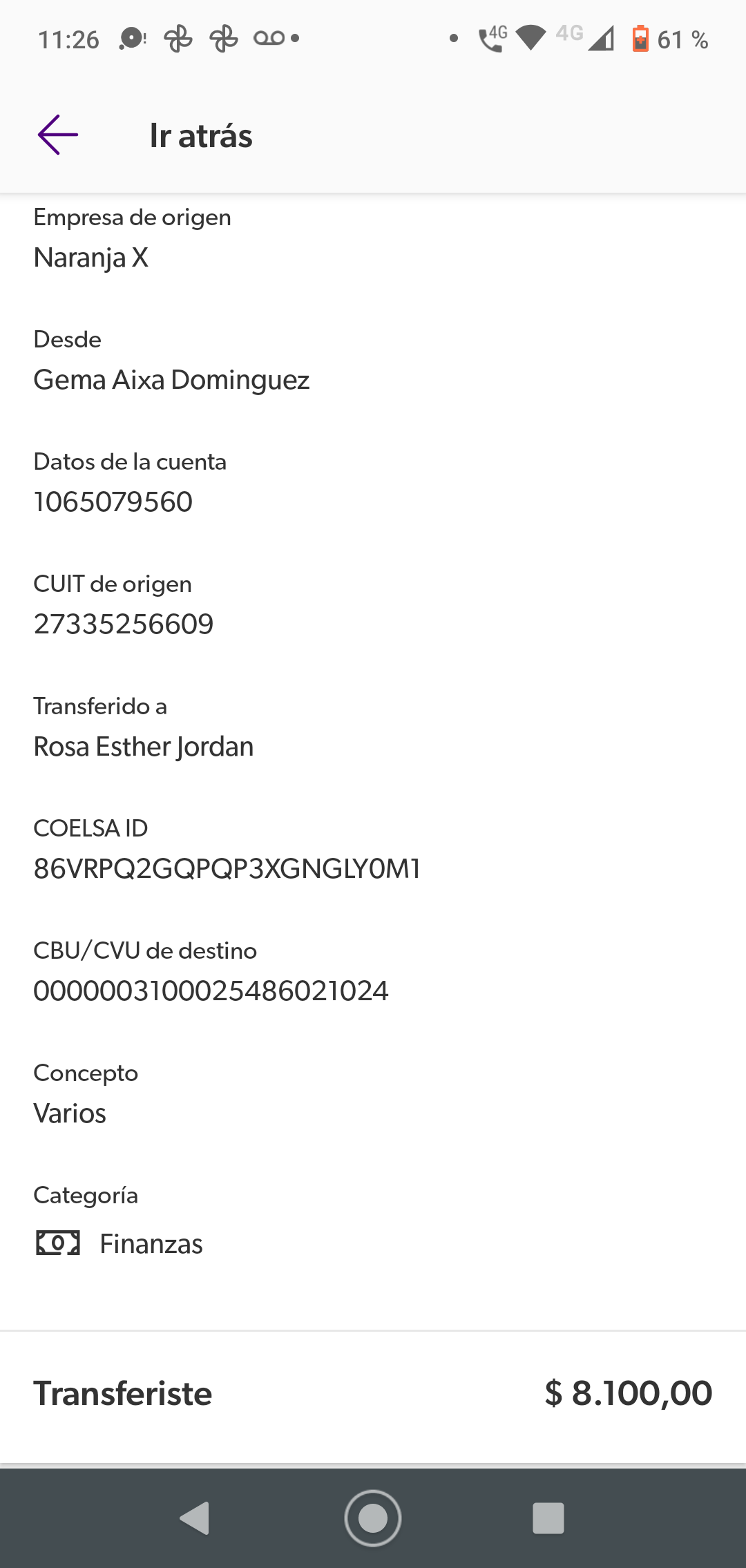Screen dimensions: 746x1568
Task: Go back using the system back button
Action: (x=195, y=1518)
